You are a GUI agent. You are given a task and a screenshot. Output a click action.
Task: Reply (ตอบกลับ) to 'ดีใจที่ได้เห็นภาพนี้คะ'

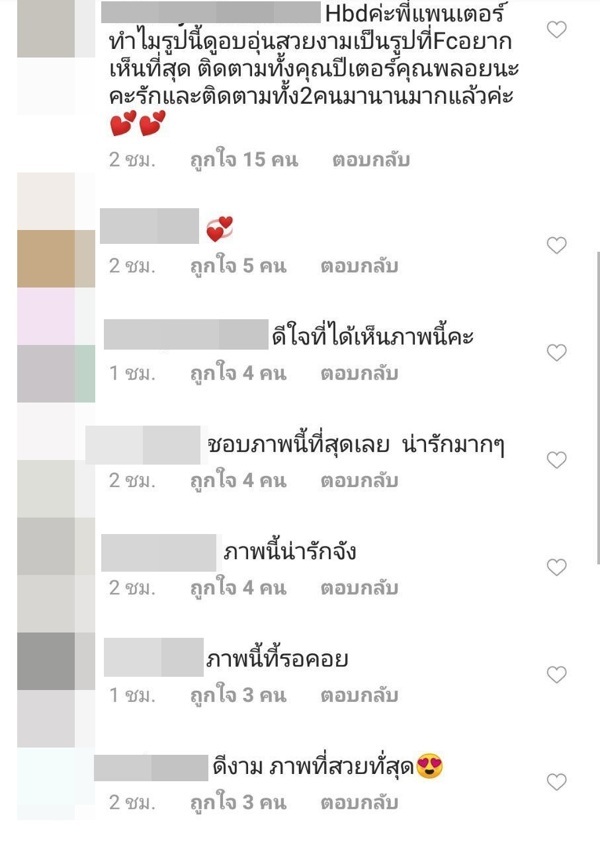[359, 373]
